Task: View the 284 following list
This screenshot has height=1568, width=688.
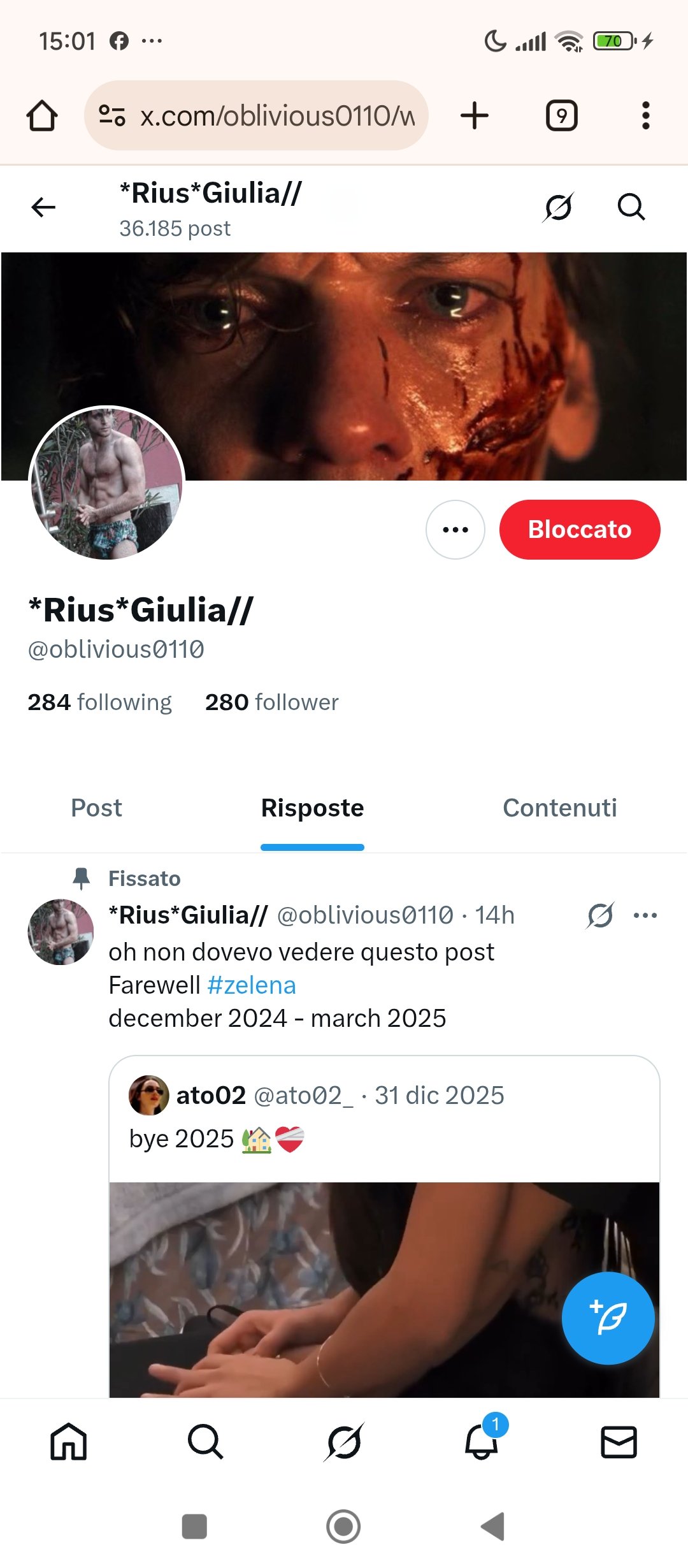Action: (x=100, y=702)
